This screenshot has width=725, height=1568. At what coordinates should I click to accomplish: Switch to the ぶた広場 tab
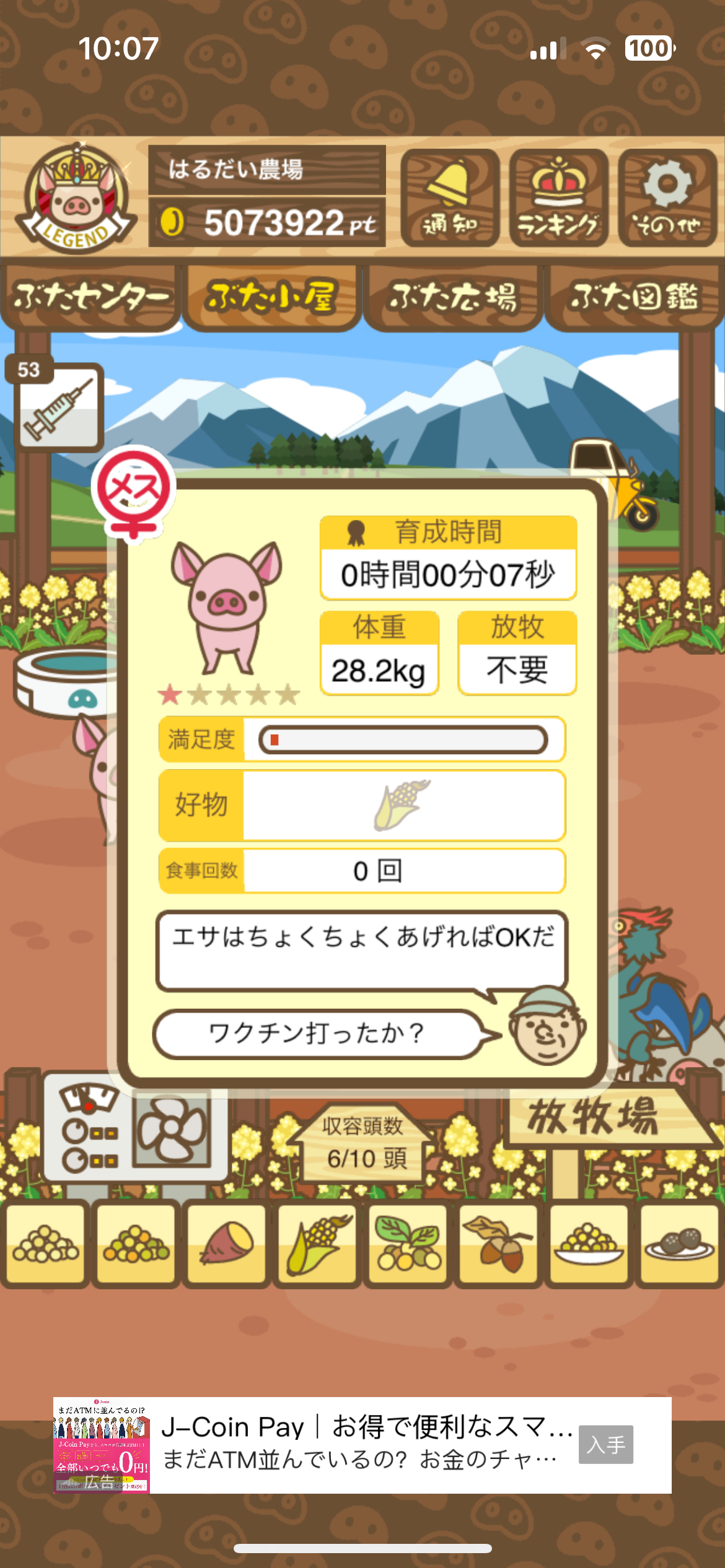pos(453,297)
